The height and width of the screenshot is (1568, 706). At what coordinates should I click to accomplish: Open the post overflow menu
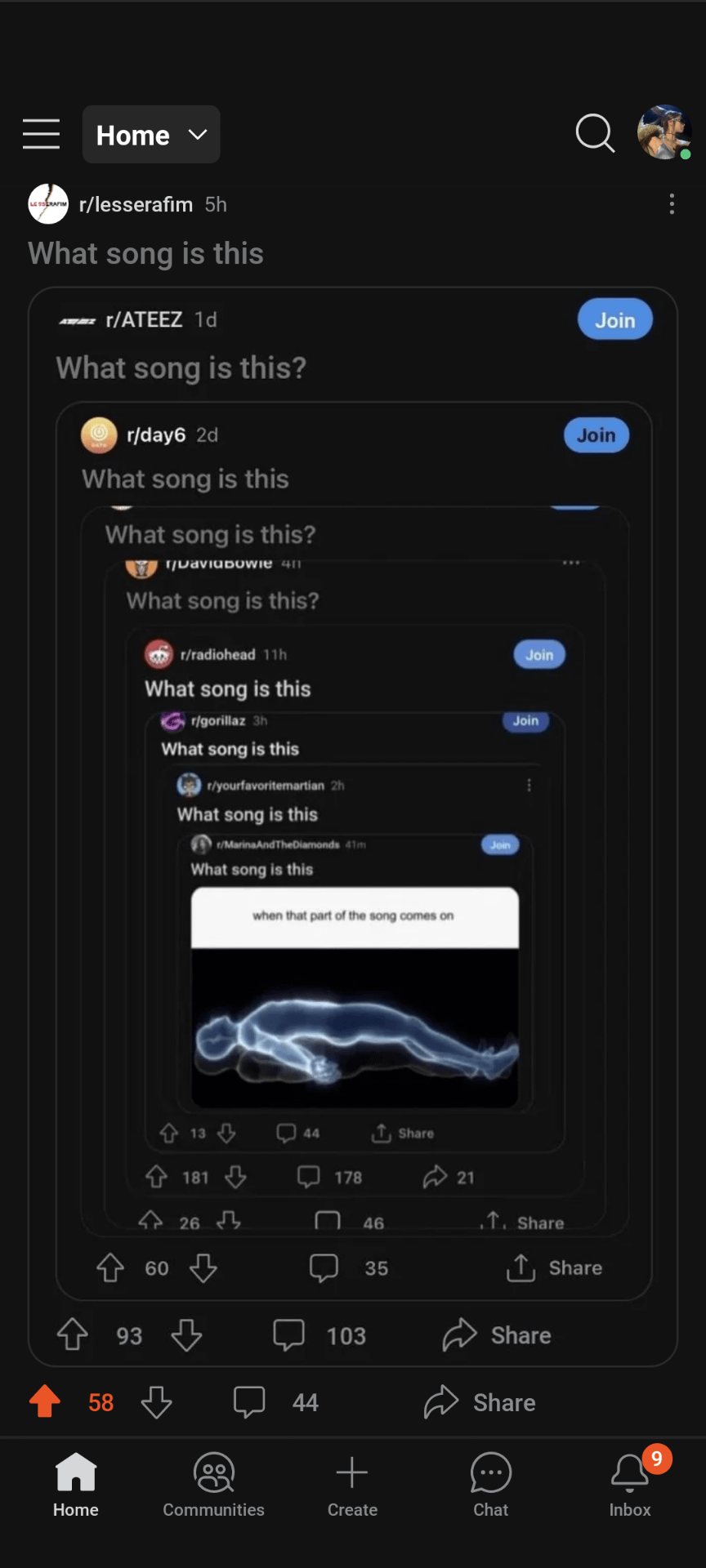(x=672, y=204)
